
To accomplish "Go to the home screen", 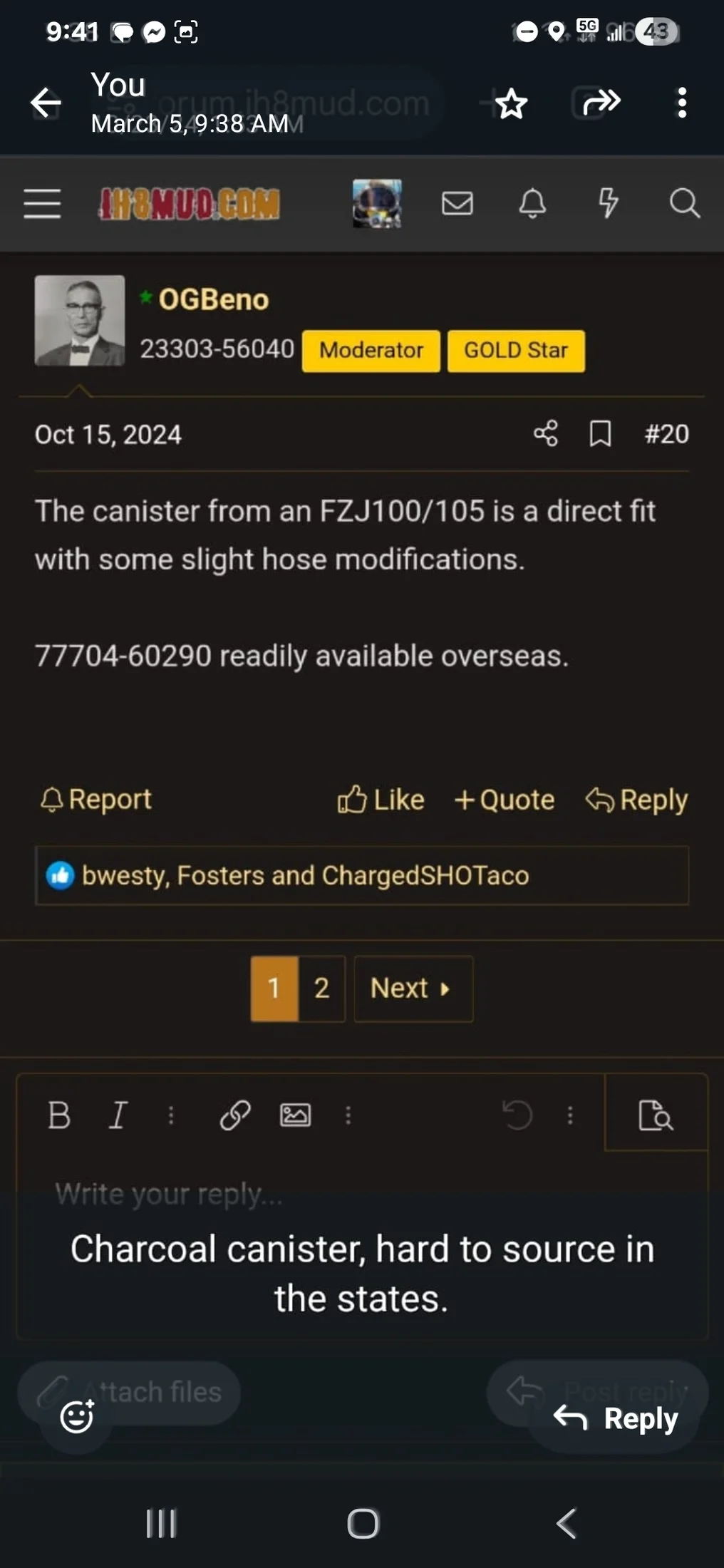I will click(363, 1524).
